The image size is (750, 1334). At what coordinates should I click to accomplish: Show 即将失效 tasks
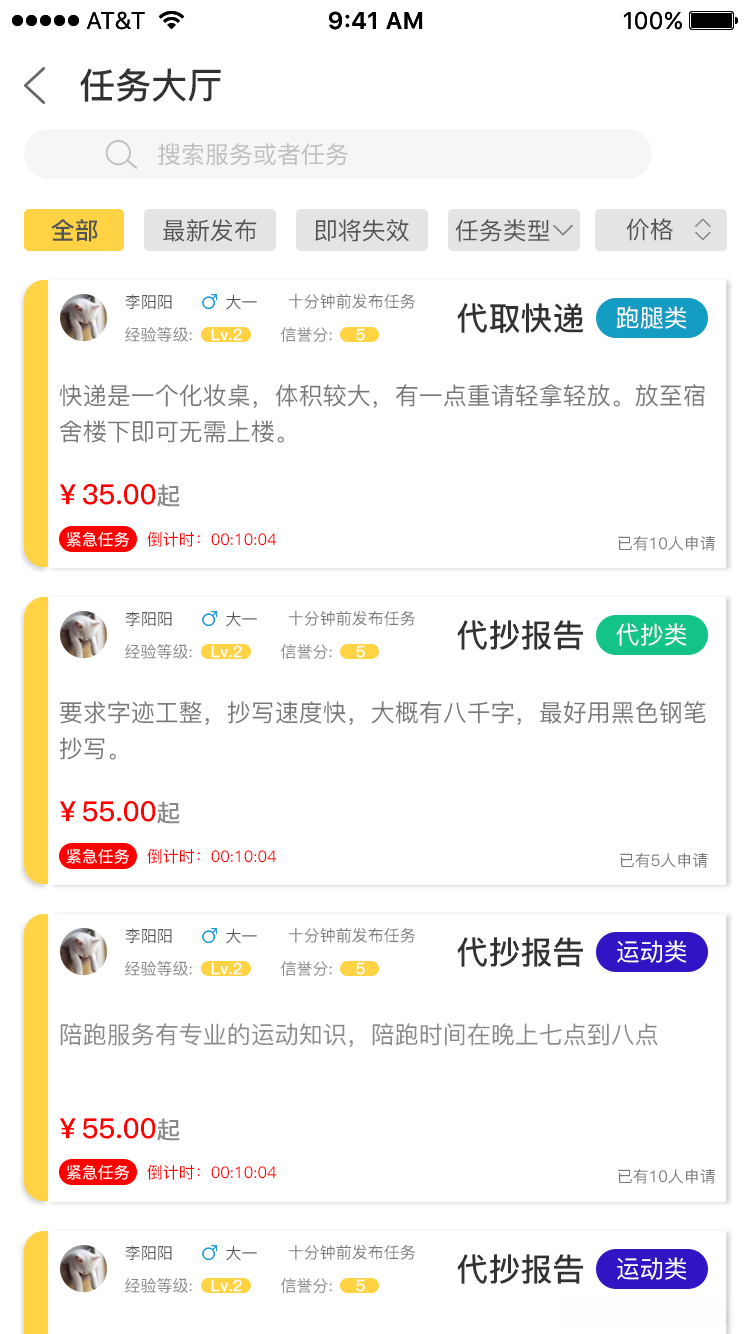coord(362,231)
